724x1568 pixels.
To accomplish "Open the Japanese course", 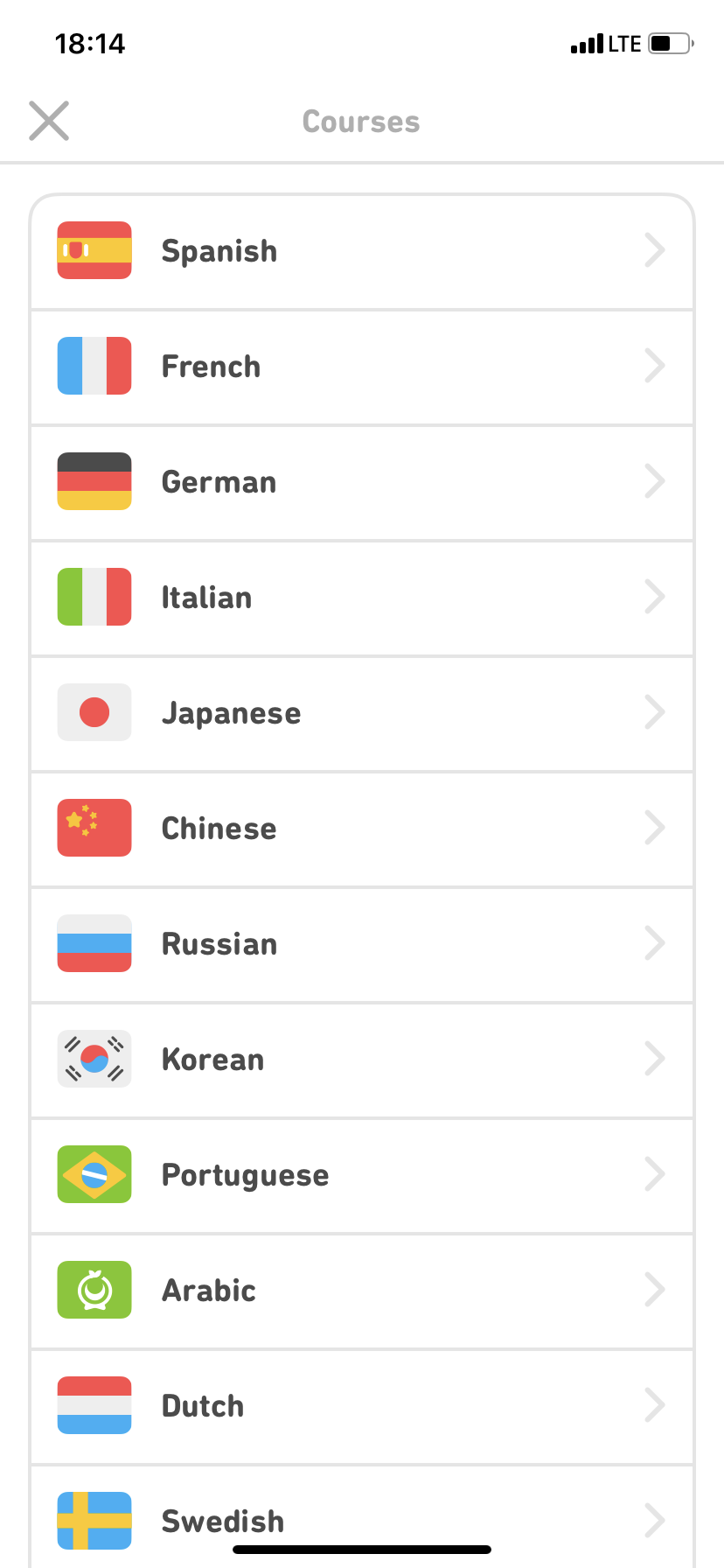I will pos(362,713).
